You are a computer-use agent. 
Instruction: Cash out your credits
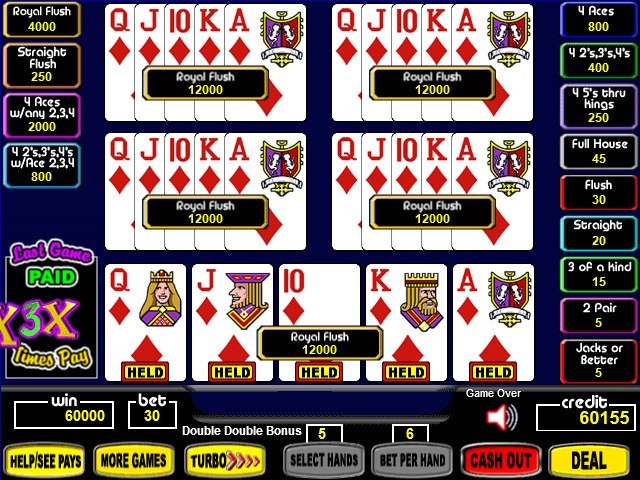point(500,460)
